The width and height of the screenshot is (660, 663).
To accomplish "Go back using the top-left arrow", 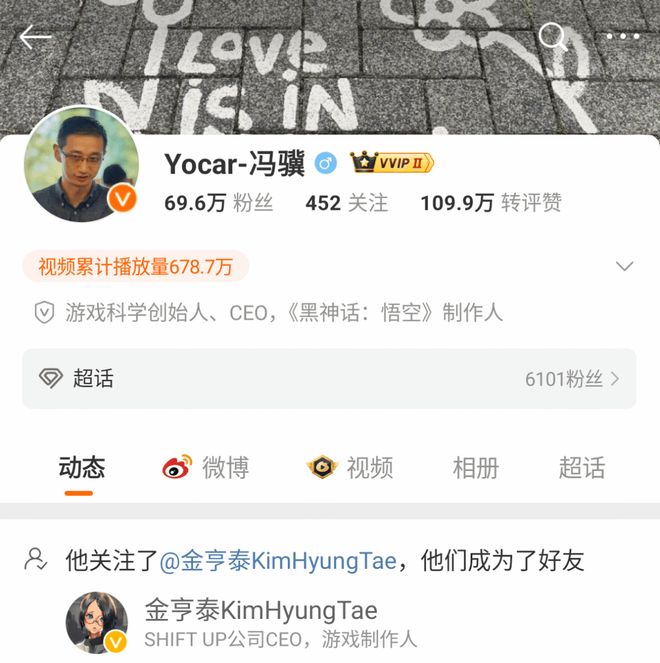I will (35, 38).
